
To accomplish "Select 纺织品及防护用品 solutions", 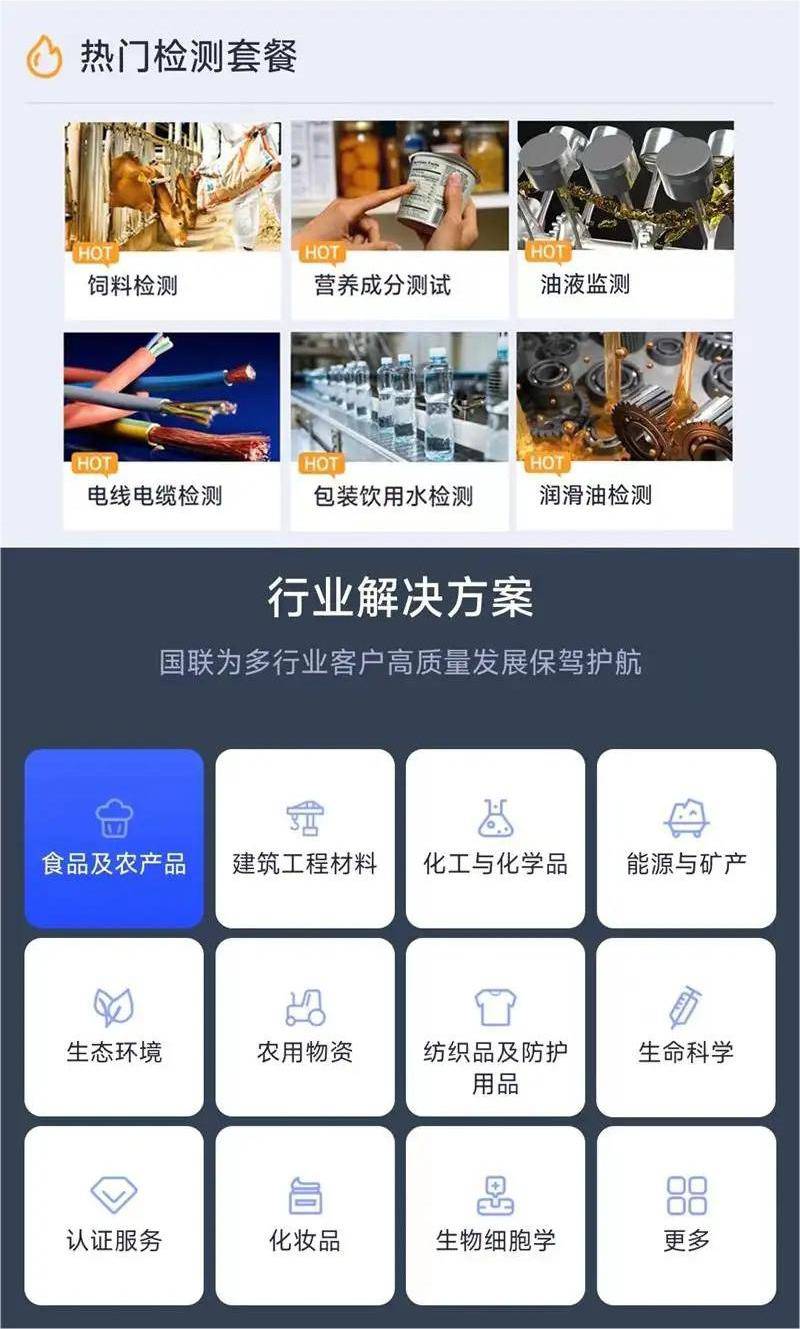I will click(x=495, y=1027).
